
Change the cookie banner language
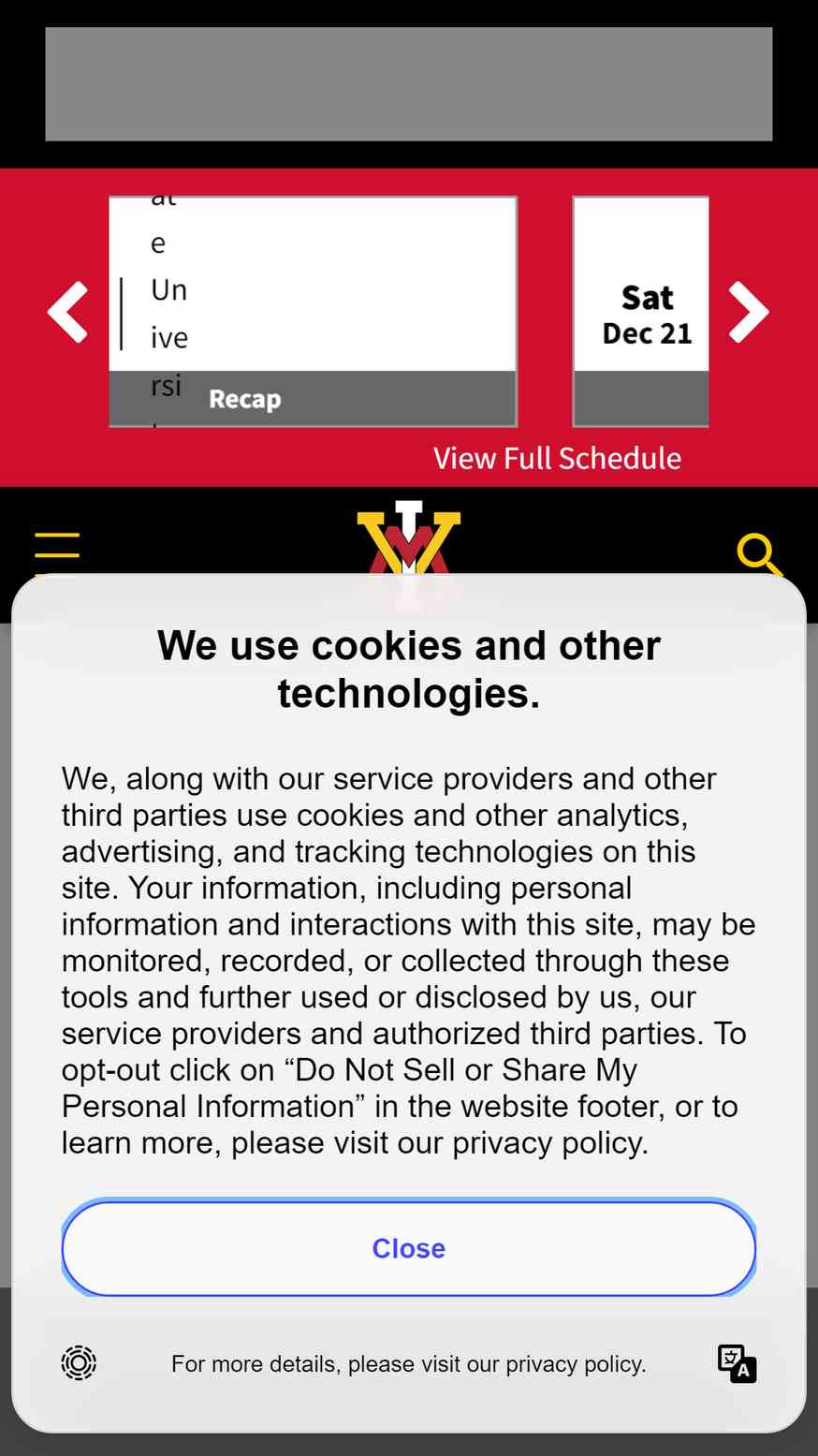738,1363
